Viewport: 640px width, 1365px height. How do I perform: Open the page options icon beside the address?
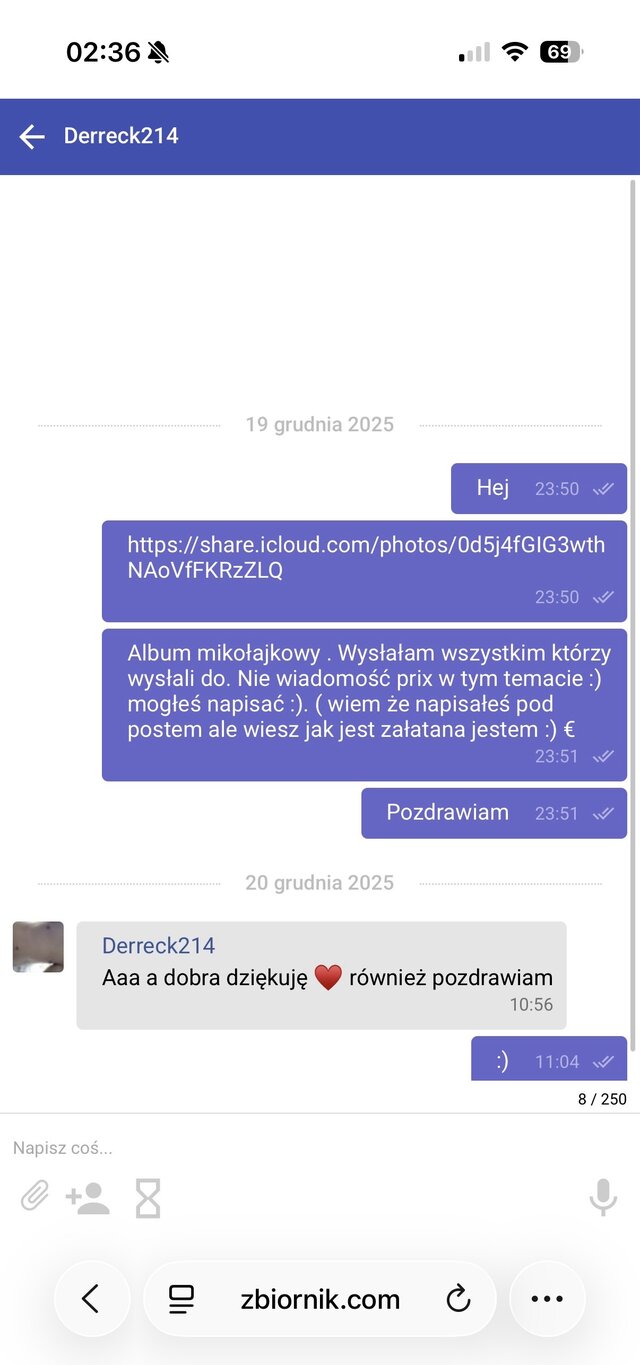click(x=181, y=1299)
